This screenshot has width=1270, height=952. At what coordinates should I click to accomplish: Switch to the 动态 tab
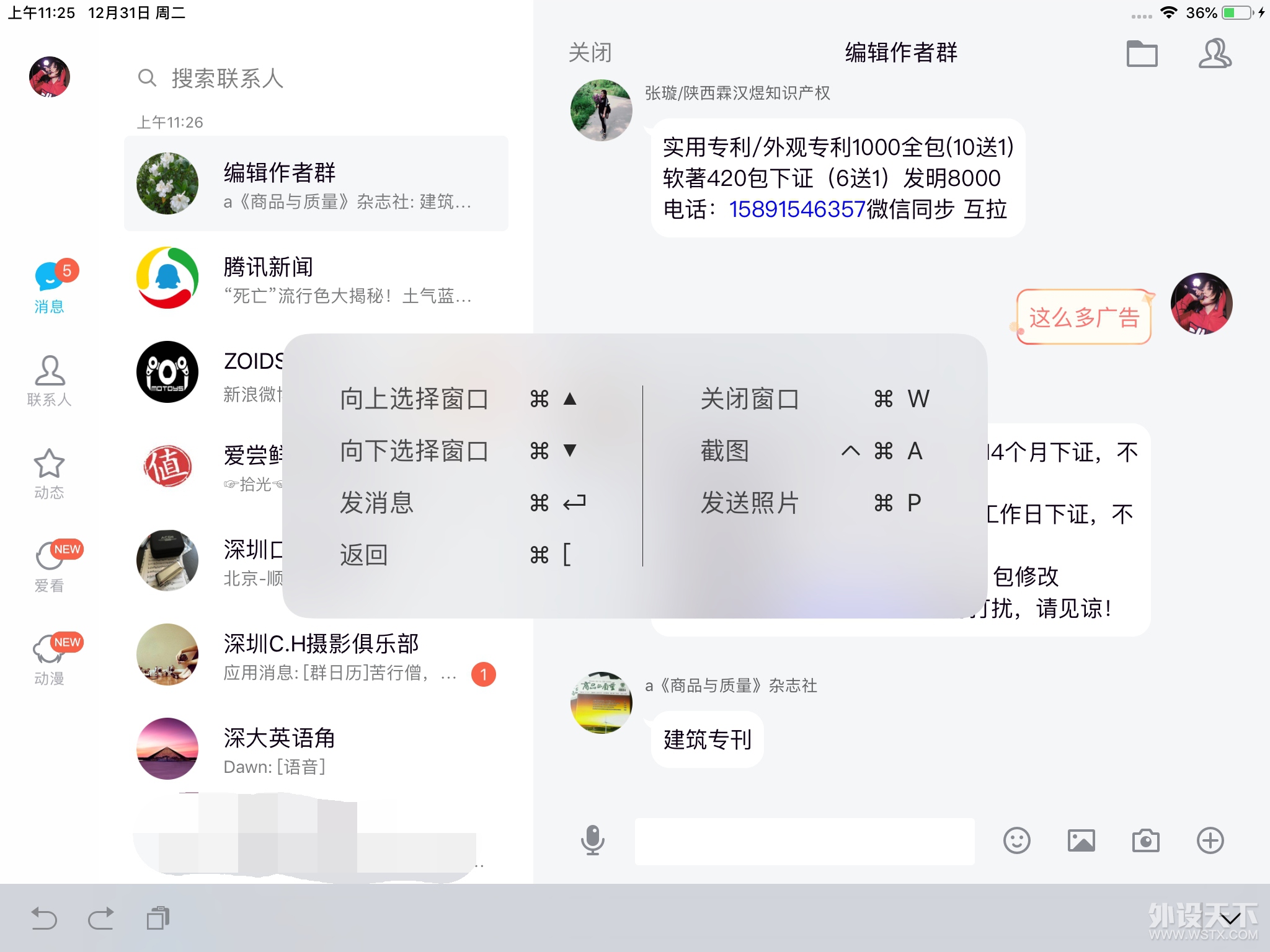[50, 474]
